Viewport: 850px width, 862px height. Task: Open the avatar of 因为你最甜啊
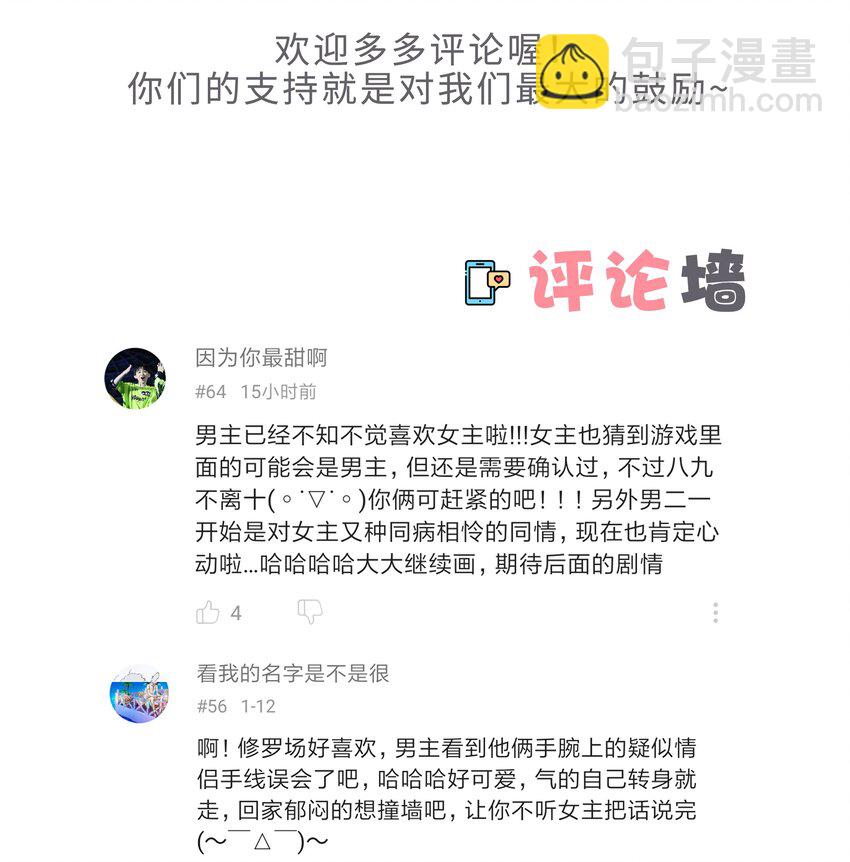click(x=140, y=372)
